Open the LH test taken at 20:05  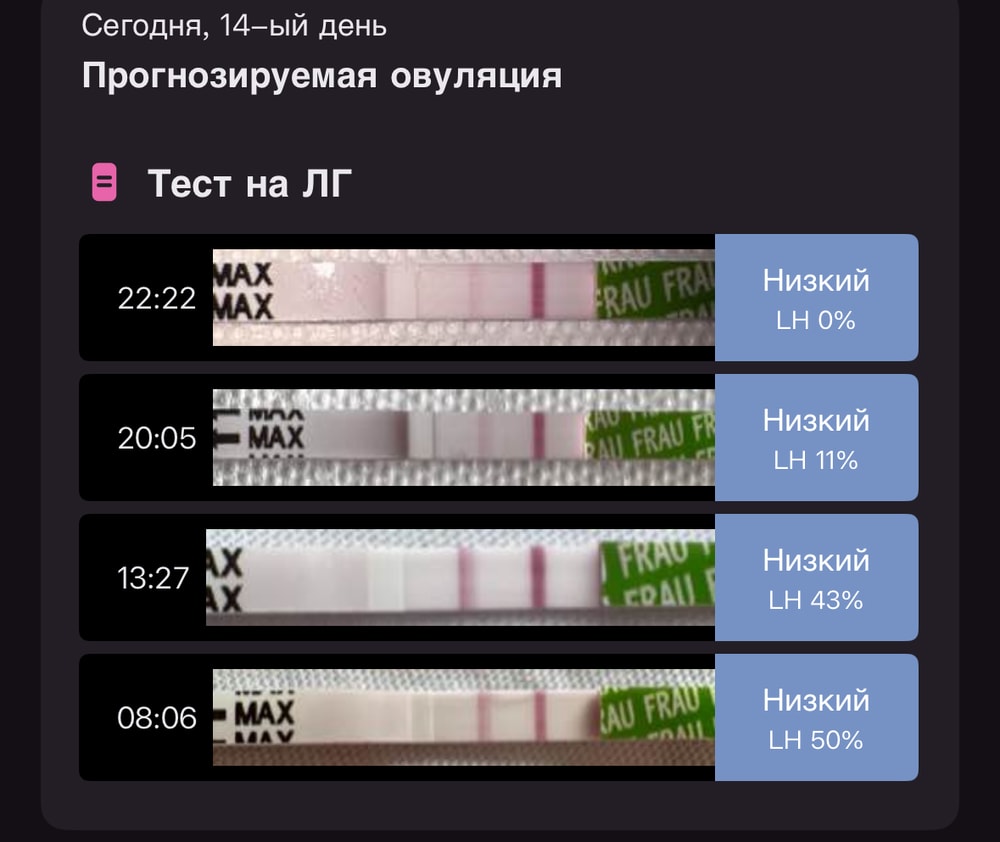pyautogui.click(x=498, y=438)
